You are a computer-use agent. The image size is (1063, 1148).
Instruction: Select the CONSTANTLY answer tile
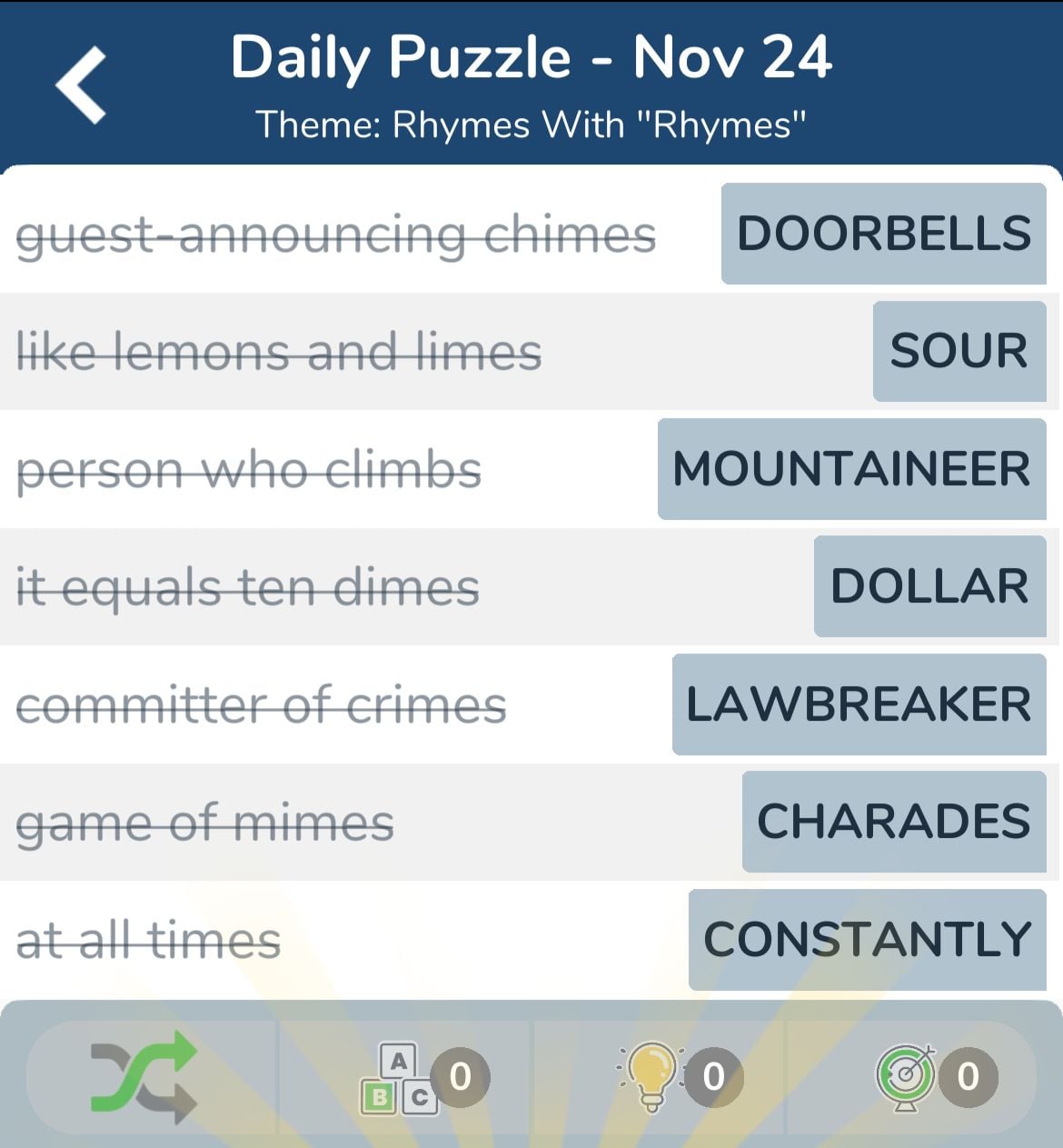click(x=867, y=939)
